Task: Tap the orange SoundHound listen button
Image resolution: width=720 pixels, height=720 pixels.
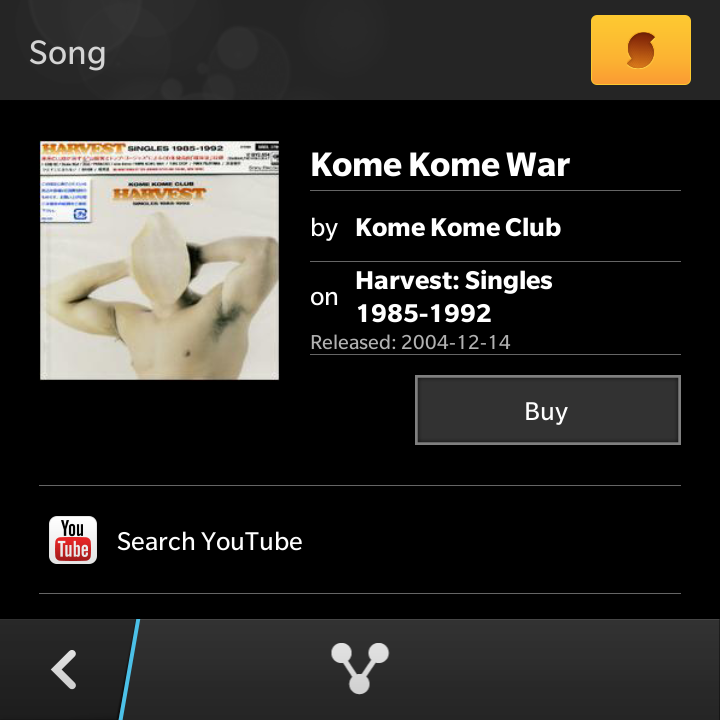Action: pyautogui.click(x=640, y=50)
